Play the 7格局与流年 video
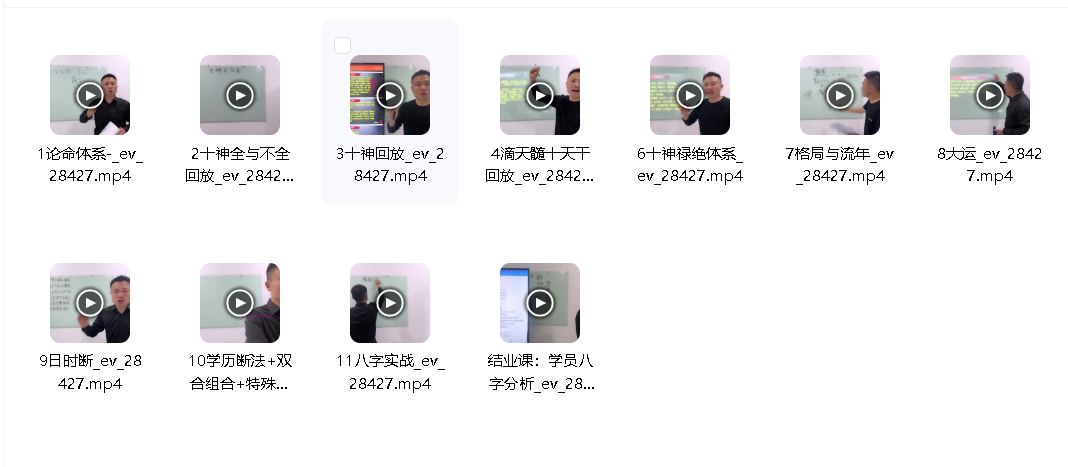 (840, 95)
